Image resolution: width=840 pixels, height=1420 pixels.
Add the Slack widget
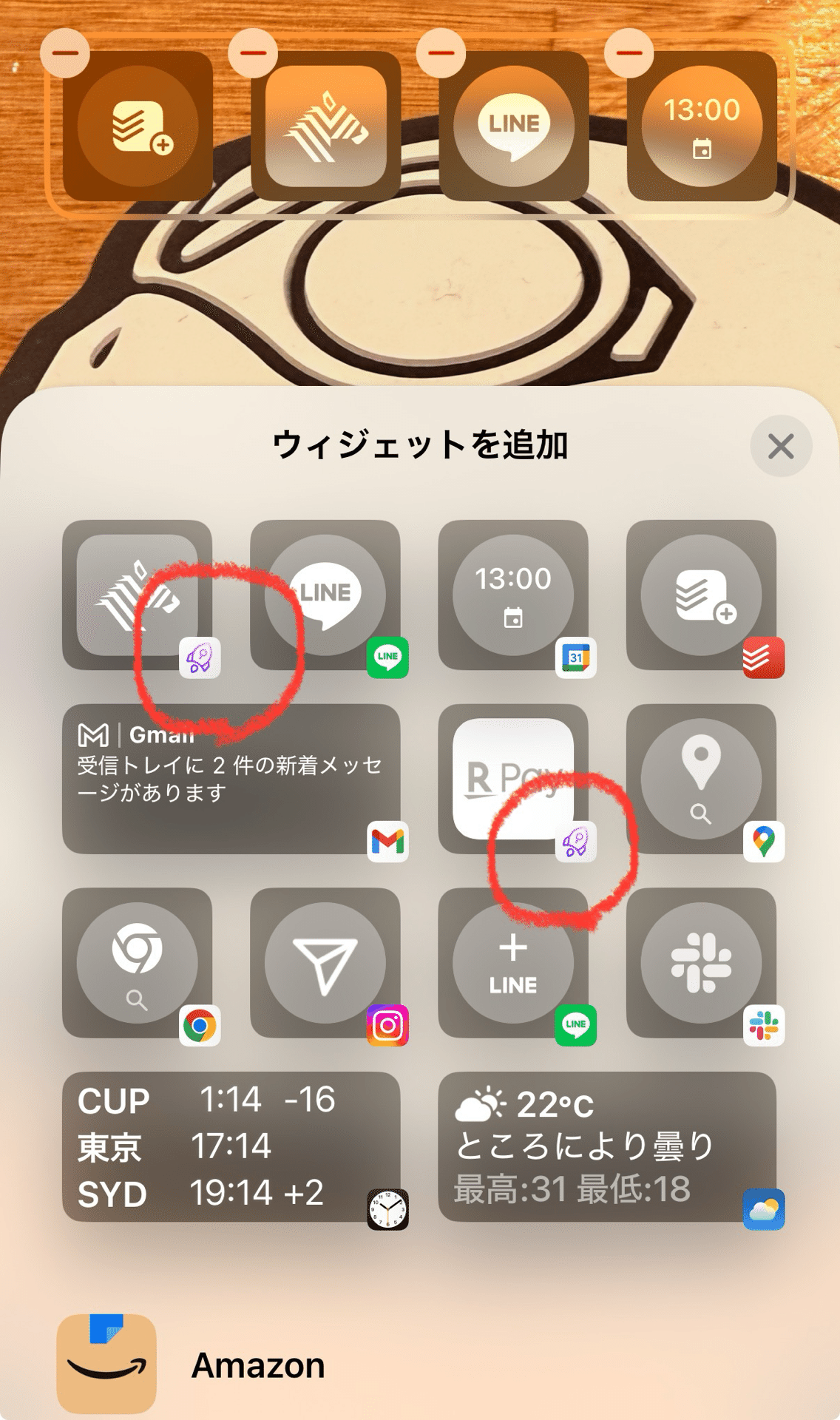pos(701,963)
